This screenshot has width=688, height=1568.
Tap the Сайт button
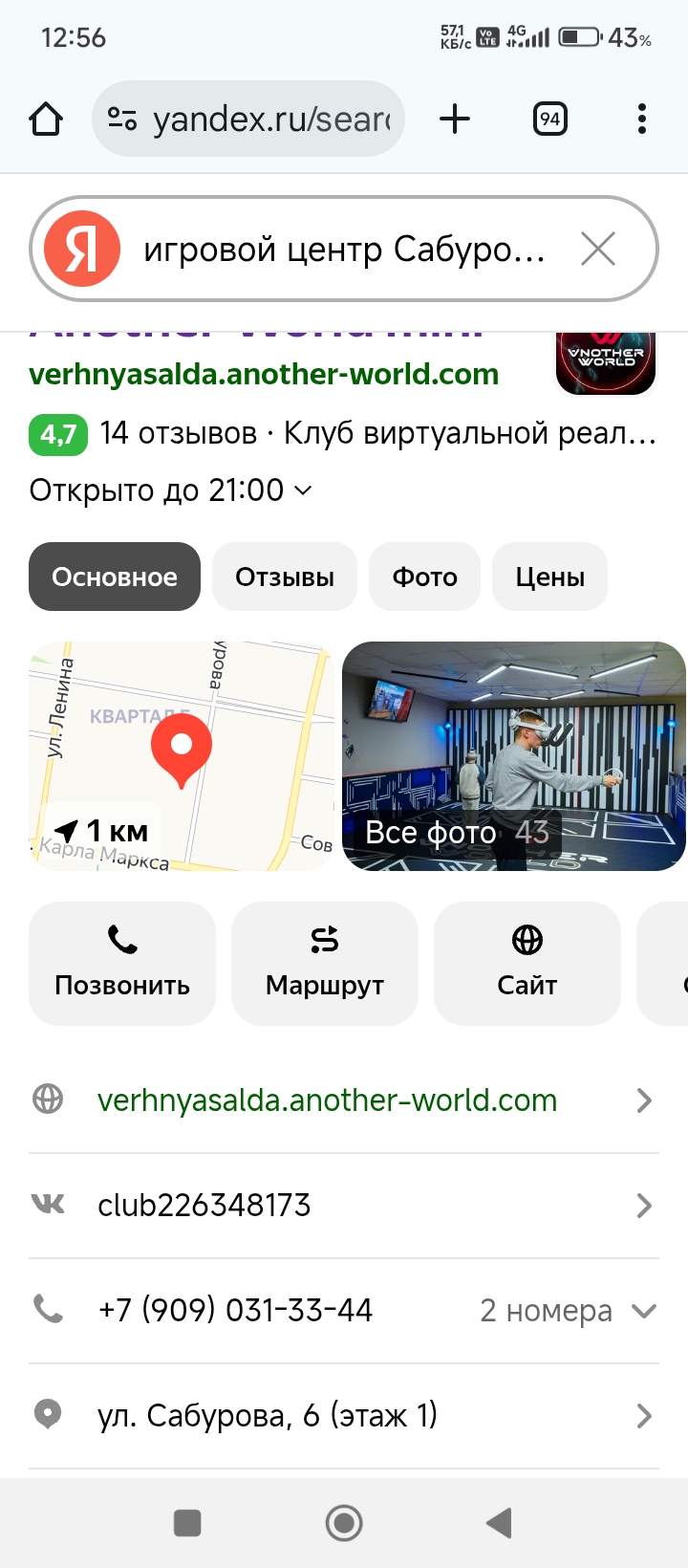pyautogui.click(x=527, y=964)
